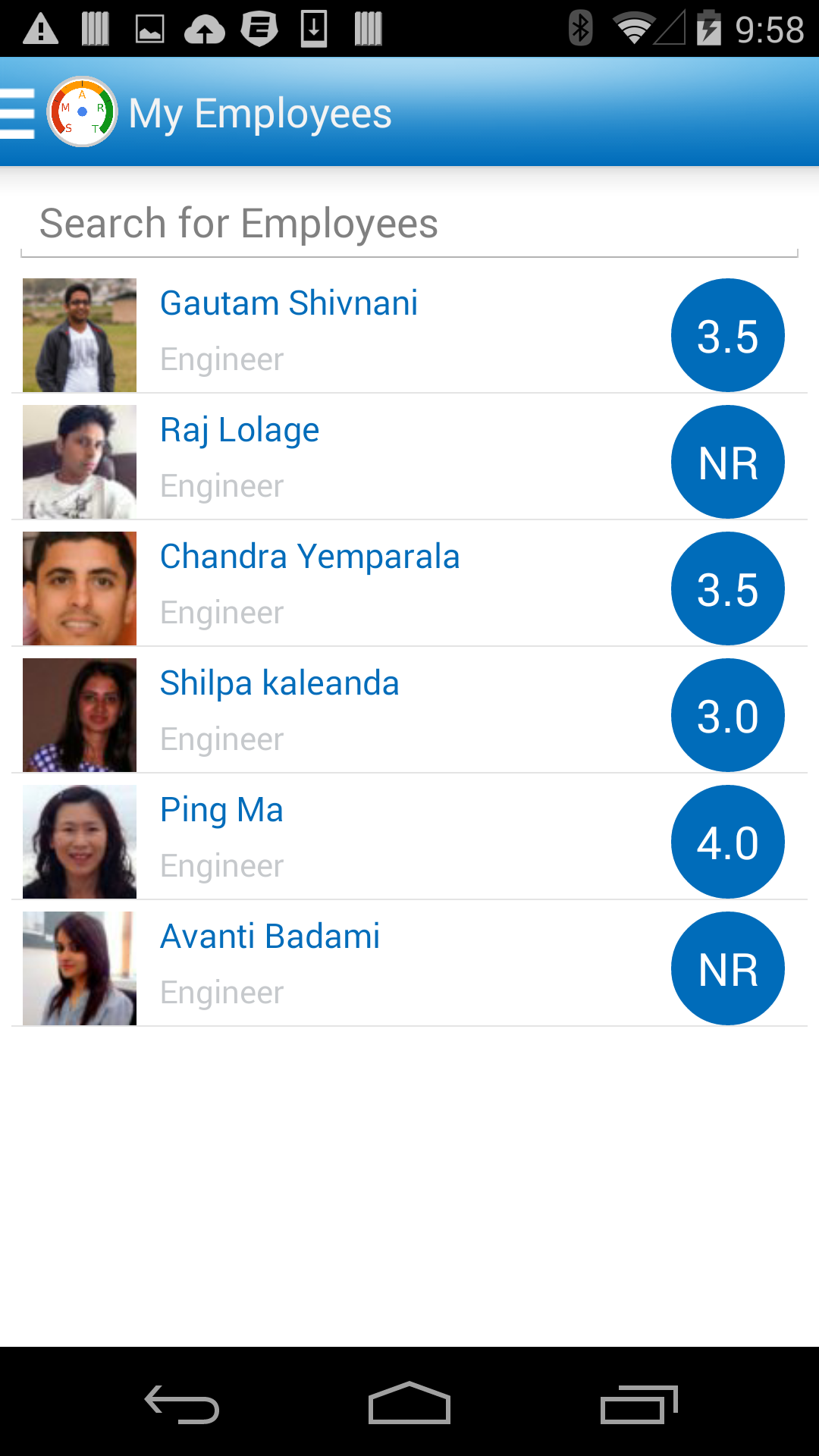This screenshot has height=1456, width=819.
Task: Open Avanti Badami's profile
Action: [270, 937]
